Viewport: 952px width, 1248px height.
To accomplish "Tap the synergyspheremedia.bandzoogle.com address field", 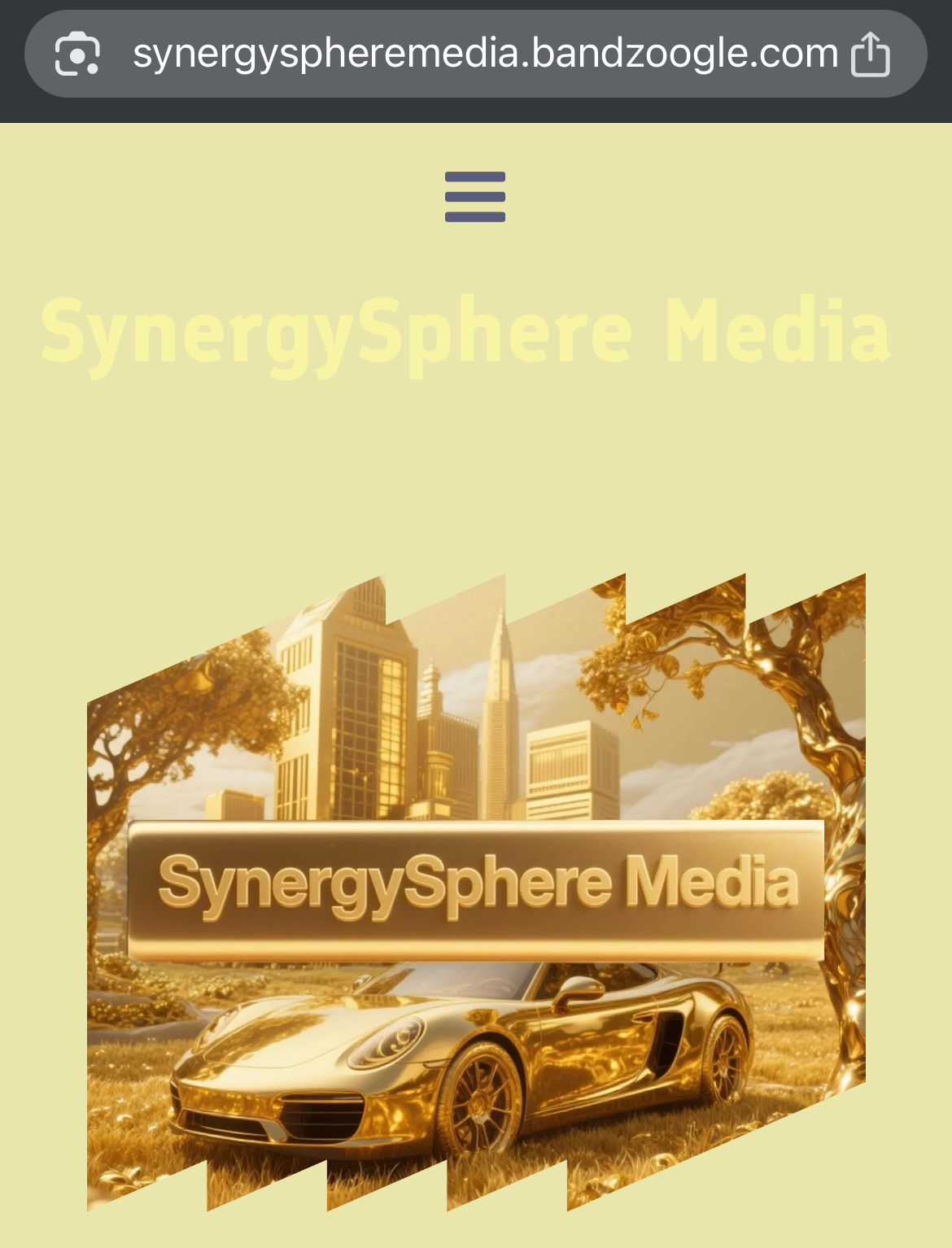I will point(485,55).
